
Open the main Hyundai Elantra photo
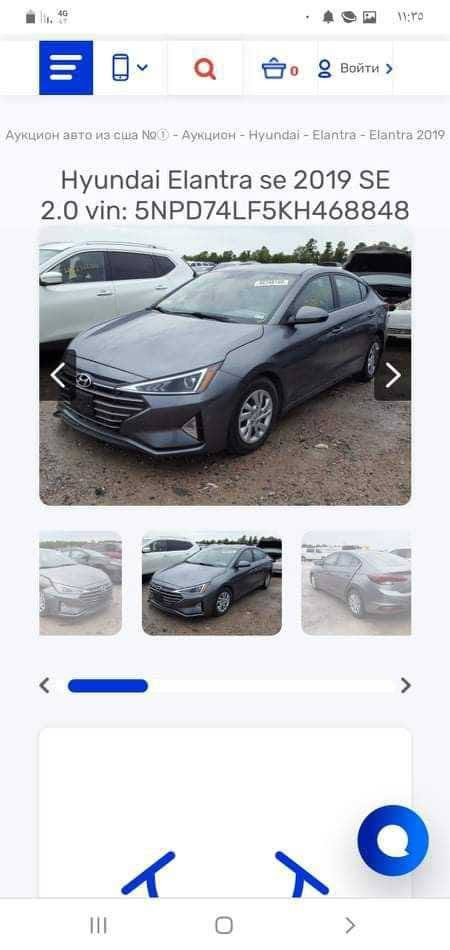tap(225, 366)
